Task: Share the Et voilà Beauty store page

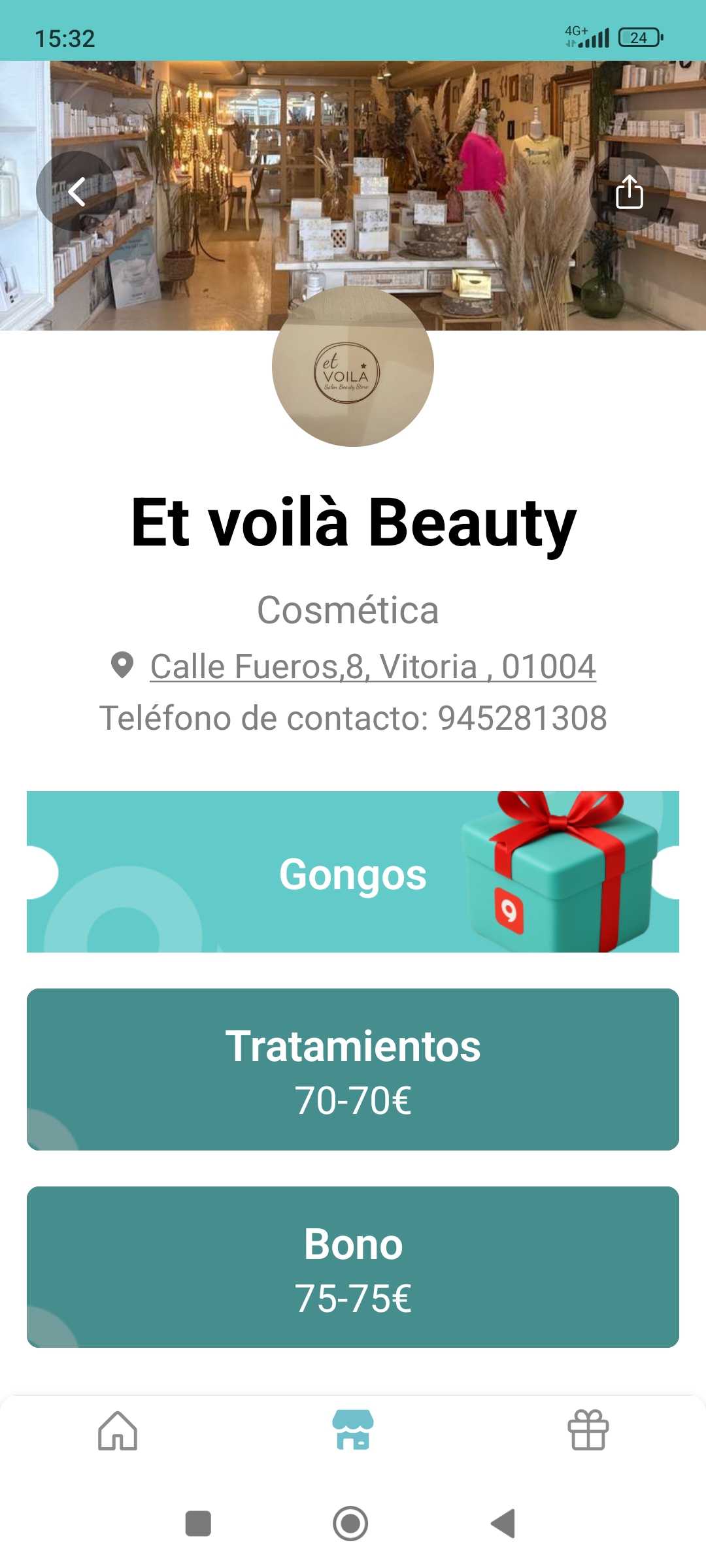Action: [x=630, y=191]
